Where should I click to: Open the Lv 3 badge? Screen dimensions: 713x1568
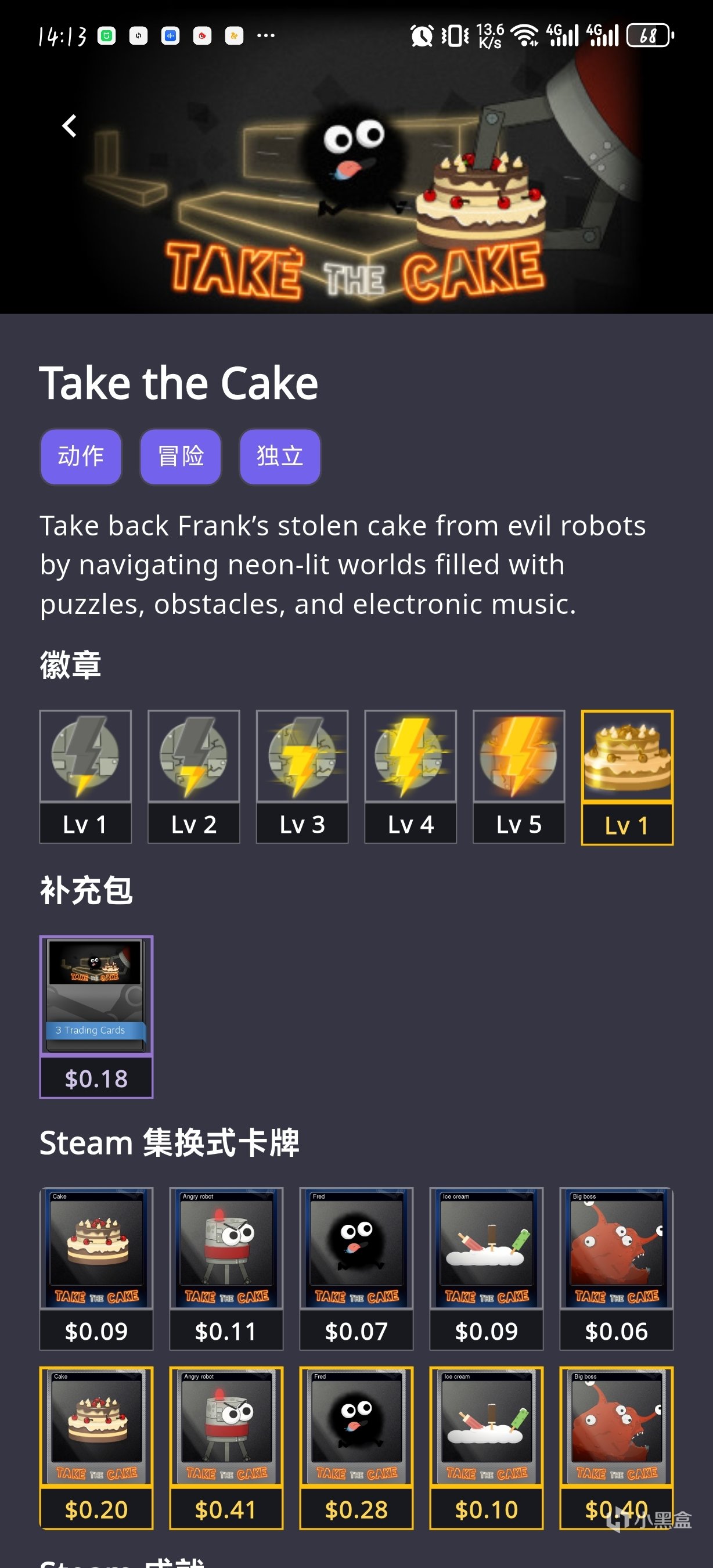click(302, 775)
